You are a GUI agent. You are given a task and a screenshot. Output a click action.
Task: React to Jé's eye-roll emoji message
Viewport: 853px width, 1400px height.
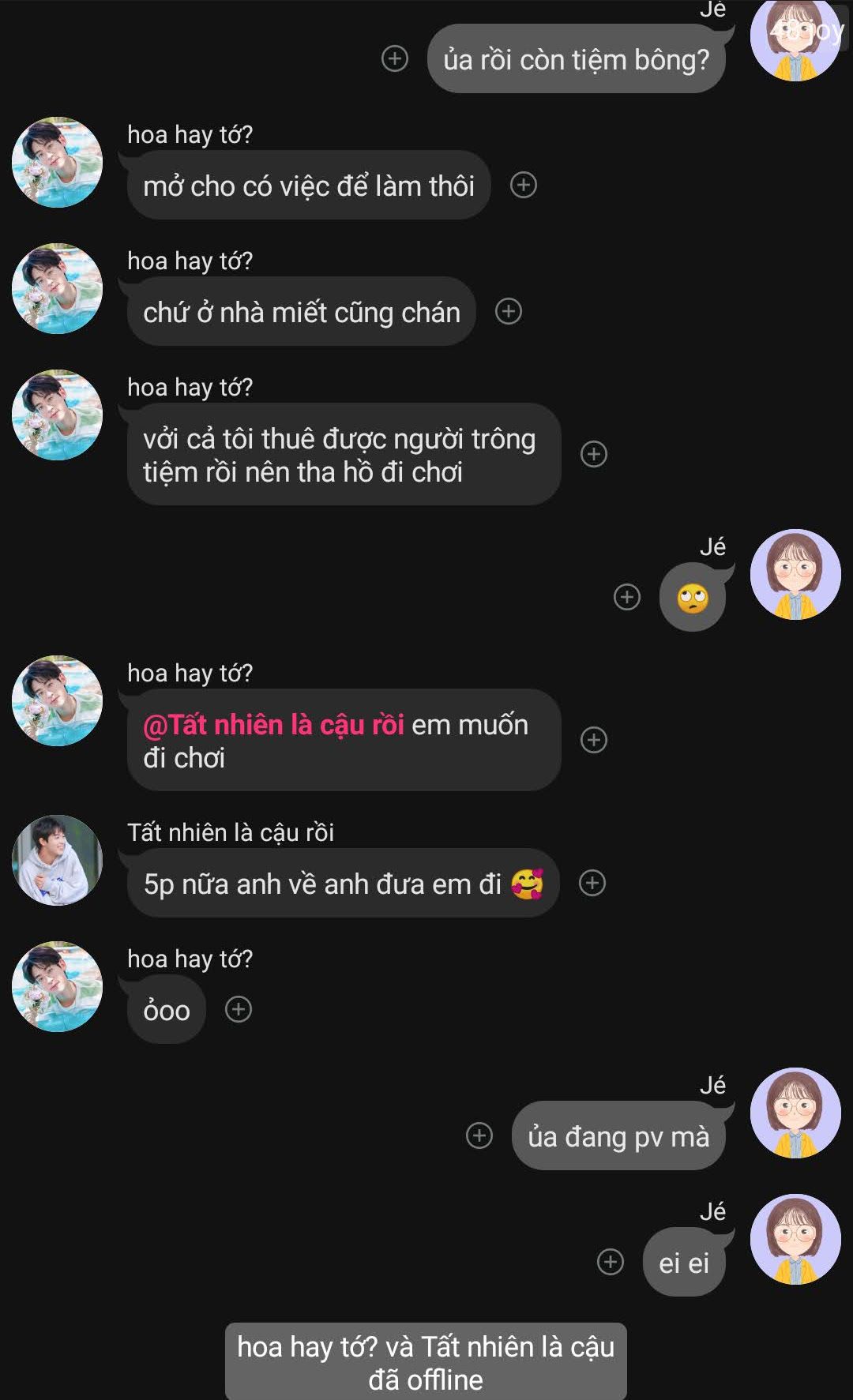pyautogui.click(x=627, y=597)
